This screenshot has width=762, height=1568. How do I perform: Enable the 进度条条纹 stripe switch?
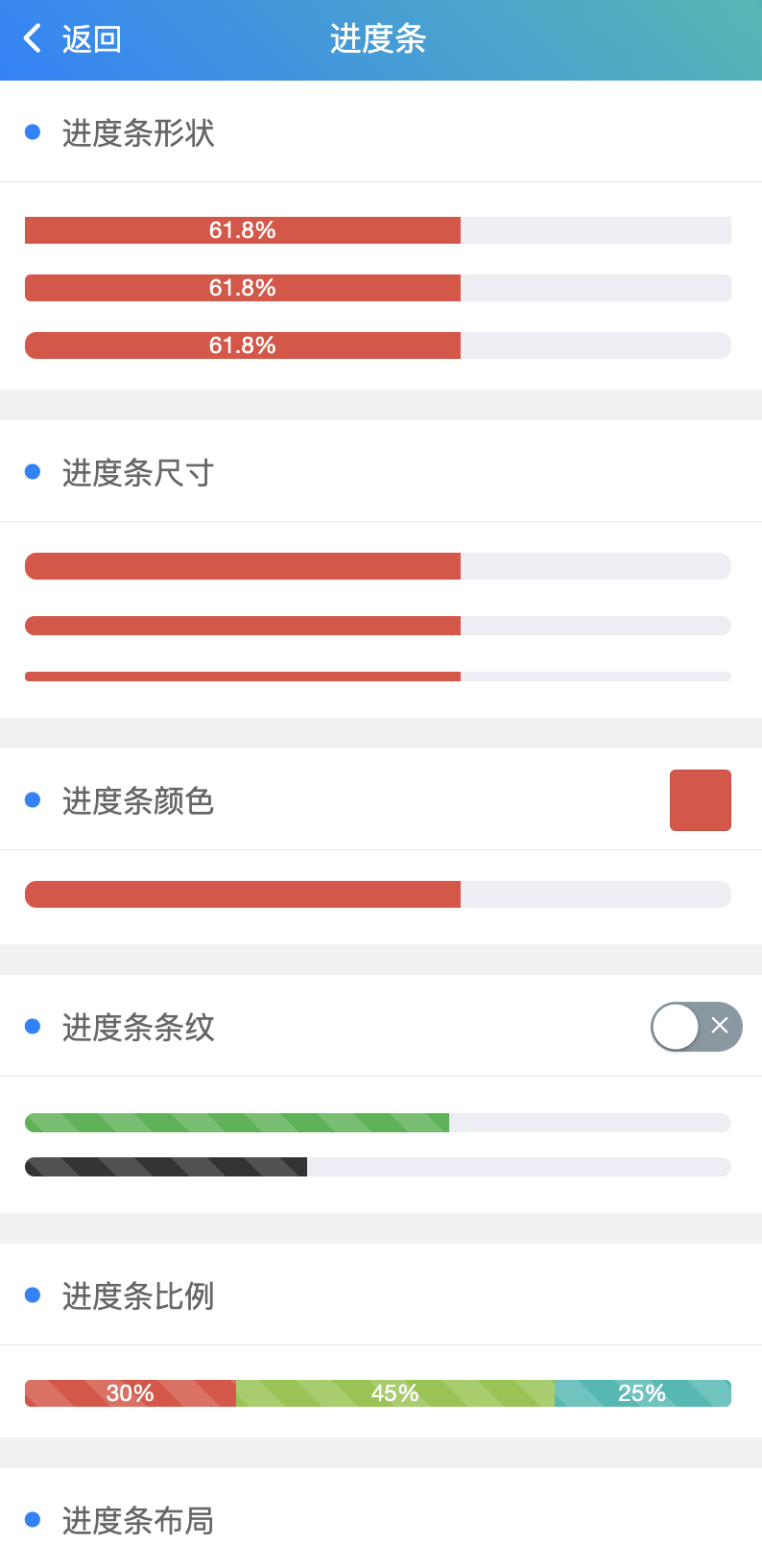click(x=697, y=1027)
